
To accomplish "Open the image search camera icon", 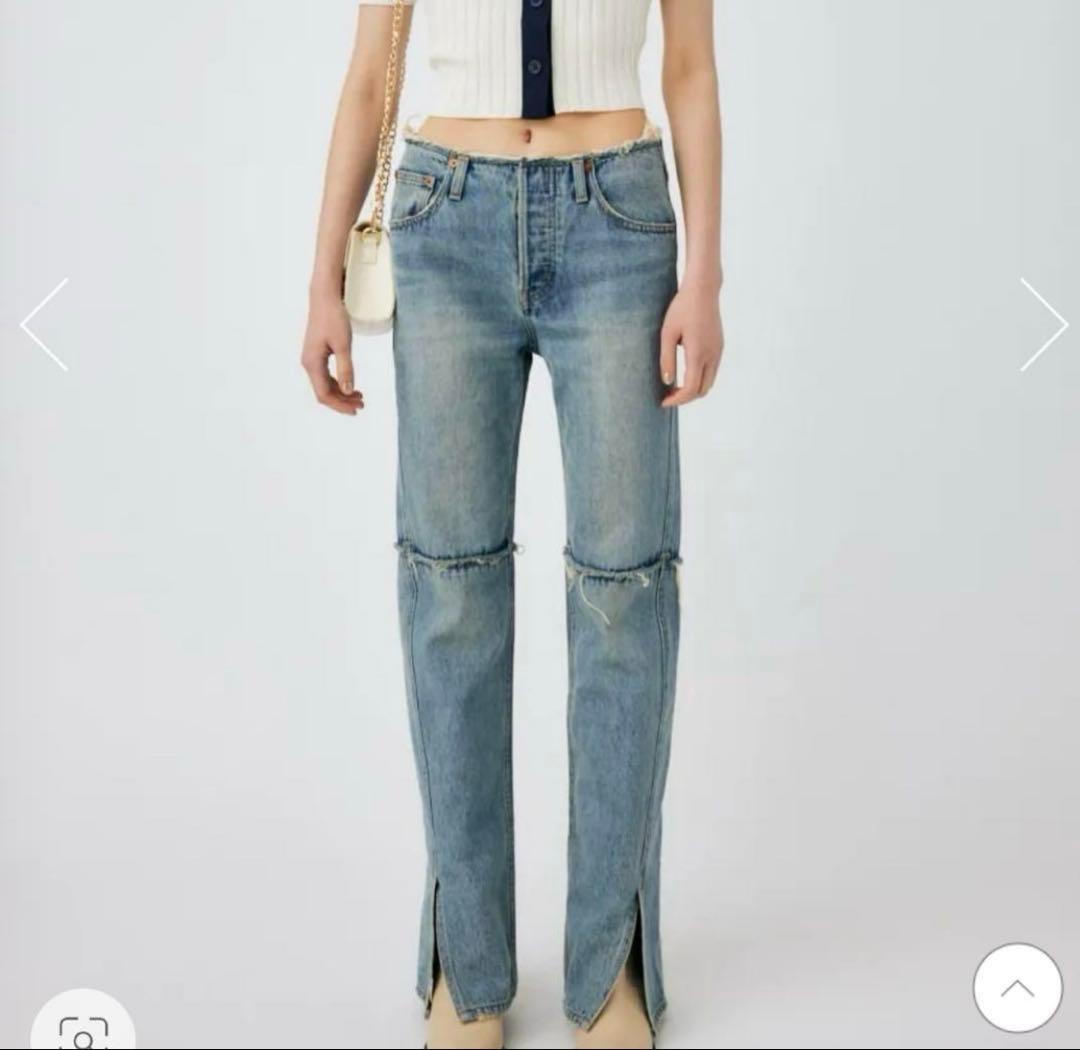I will [83, 1030].
